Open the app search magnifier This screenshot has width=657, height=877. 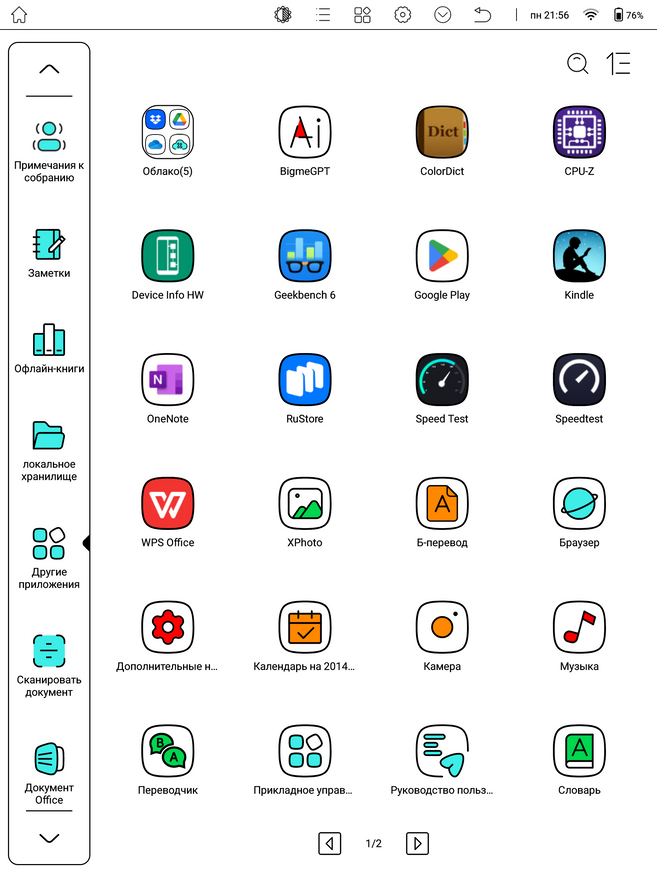tap(578, 63)
